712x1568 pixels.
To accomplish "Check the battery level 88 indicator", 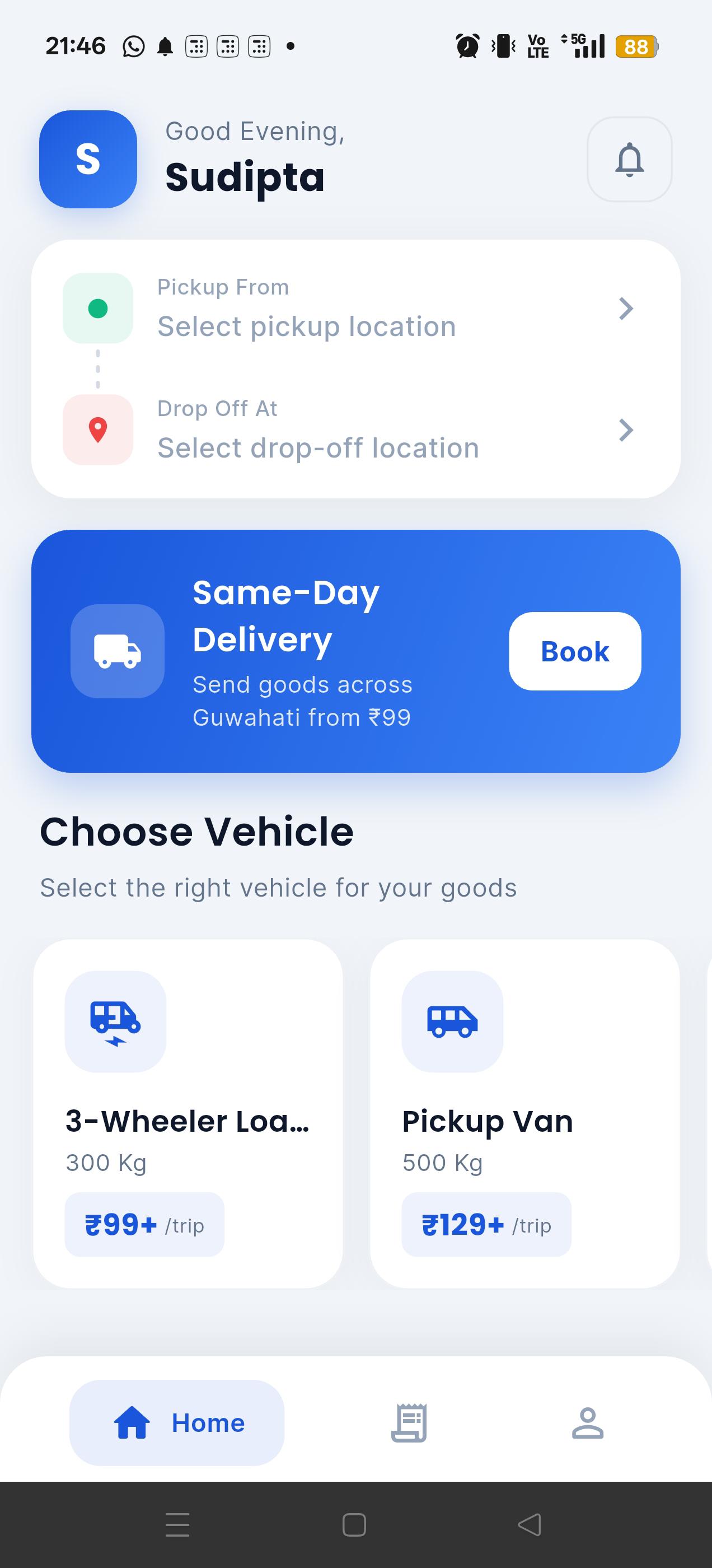I will (636, 47).
